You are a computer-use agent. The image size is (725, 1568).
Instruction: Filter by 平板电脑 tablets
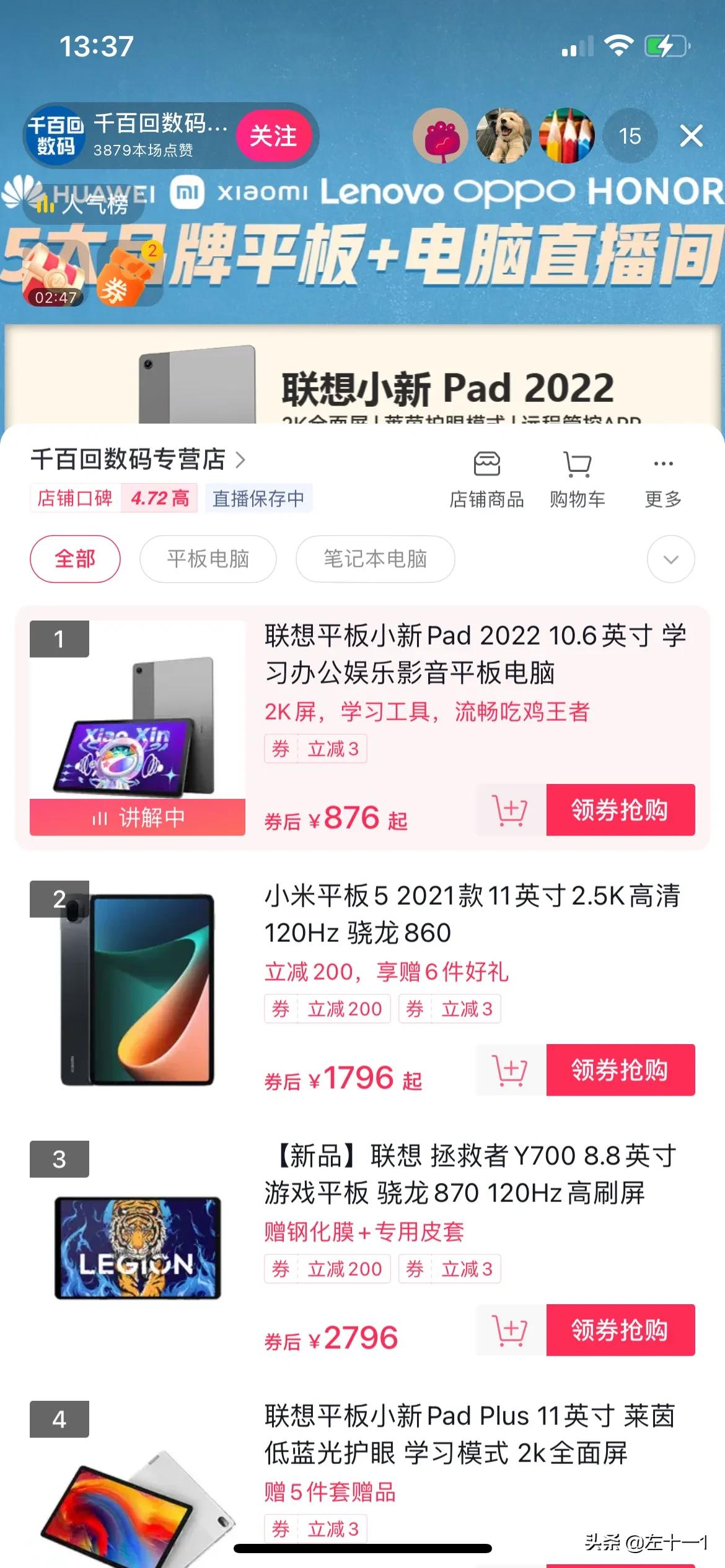pyautogui.click(x=208, y=559)
